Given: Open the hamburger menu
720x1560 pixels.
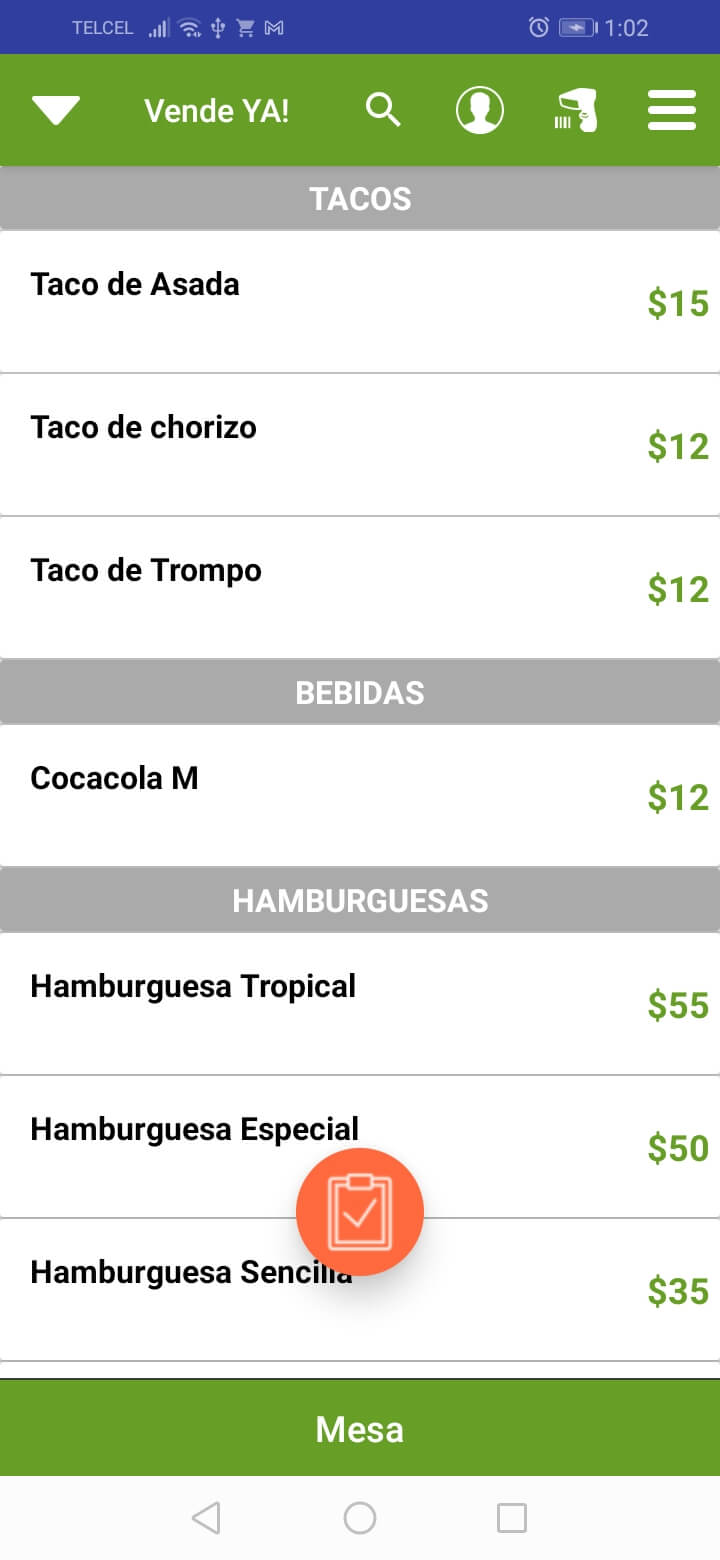Looking at the screenshot, I should click(671, 110).
